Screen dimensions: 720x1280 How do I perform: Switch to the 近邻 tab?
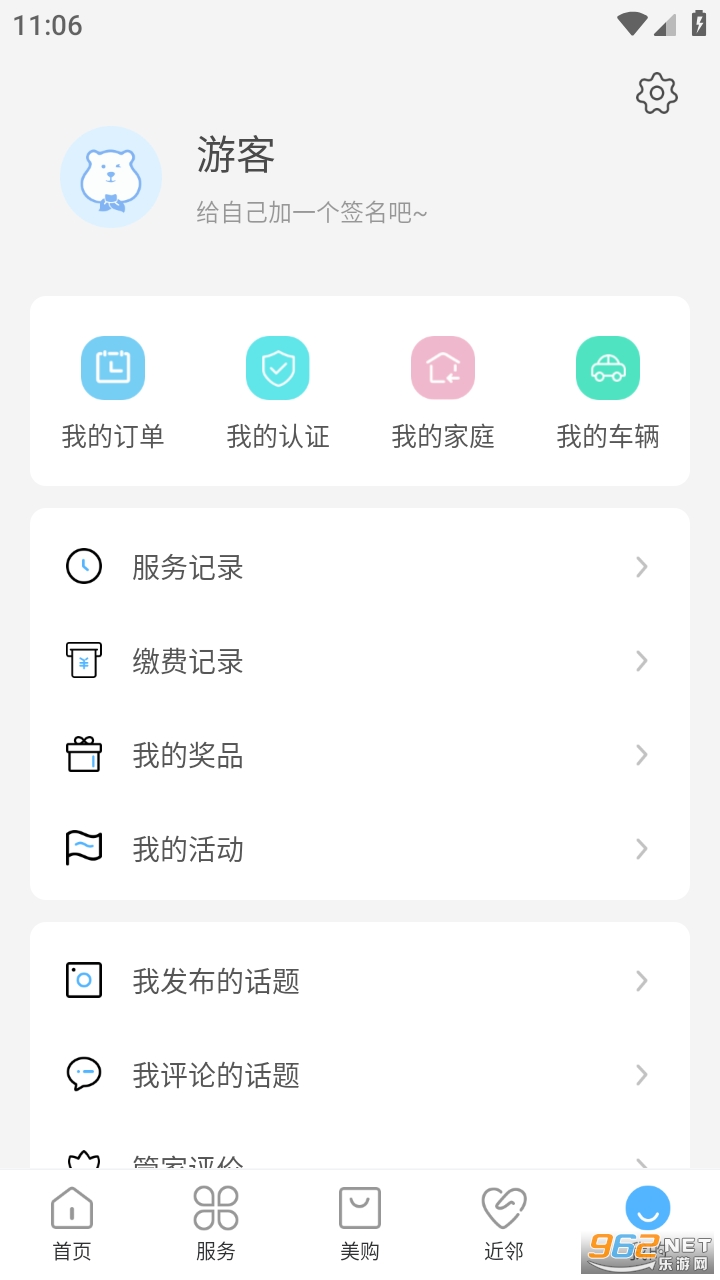[504, 1223]
